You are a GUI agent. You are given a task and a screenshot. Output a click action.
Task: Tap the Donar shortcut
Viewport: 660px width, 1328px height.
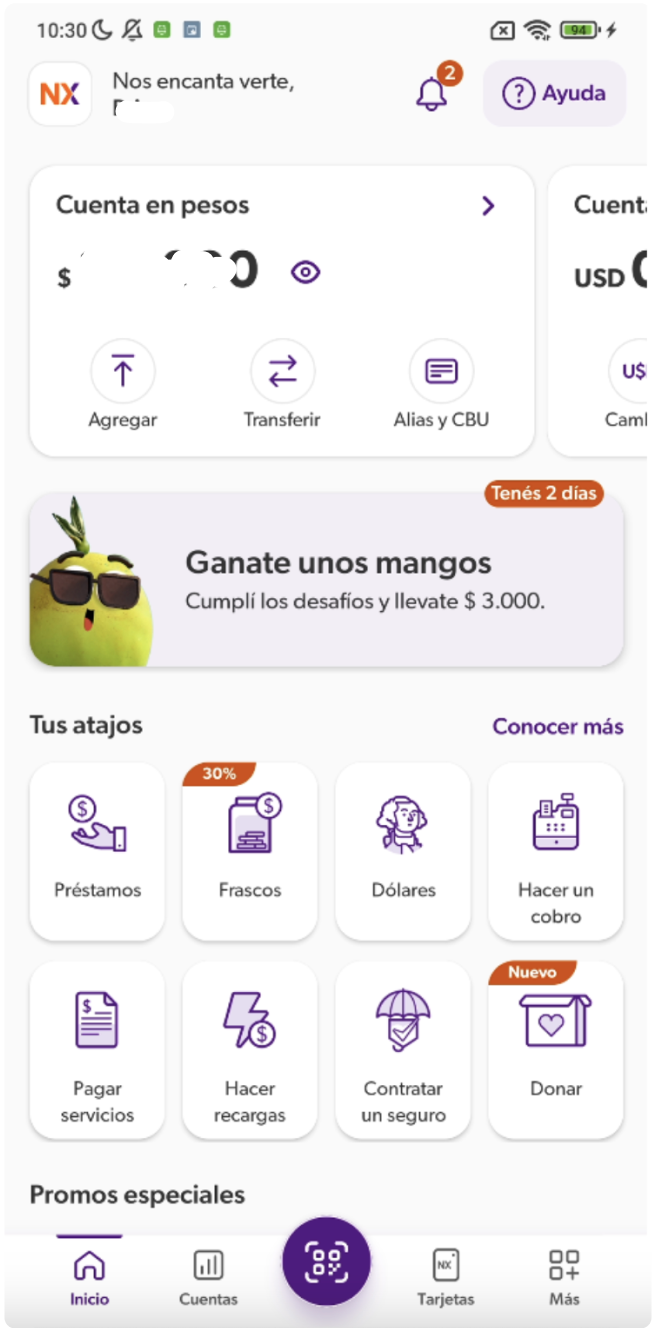556,1050
